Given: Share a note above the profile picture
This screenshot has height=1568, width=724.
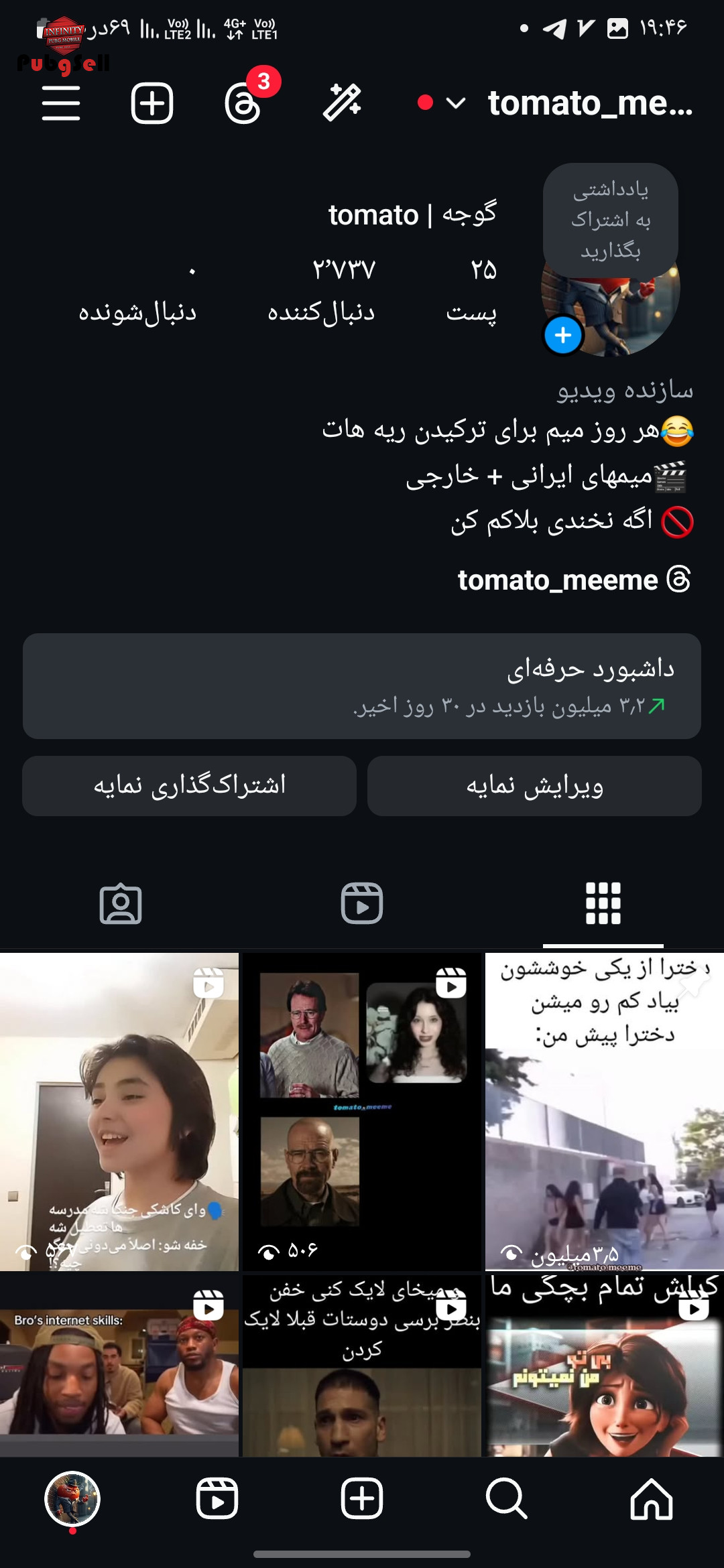Looking at the screenshot, I should (x=610, y=220).
